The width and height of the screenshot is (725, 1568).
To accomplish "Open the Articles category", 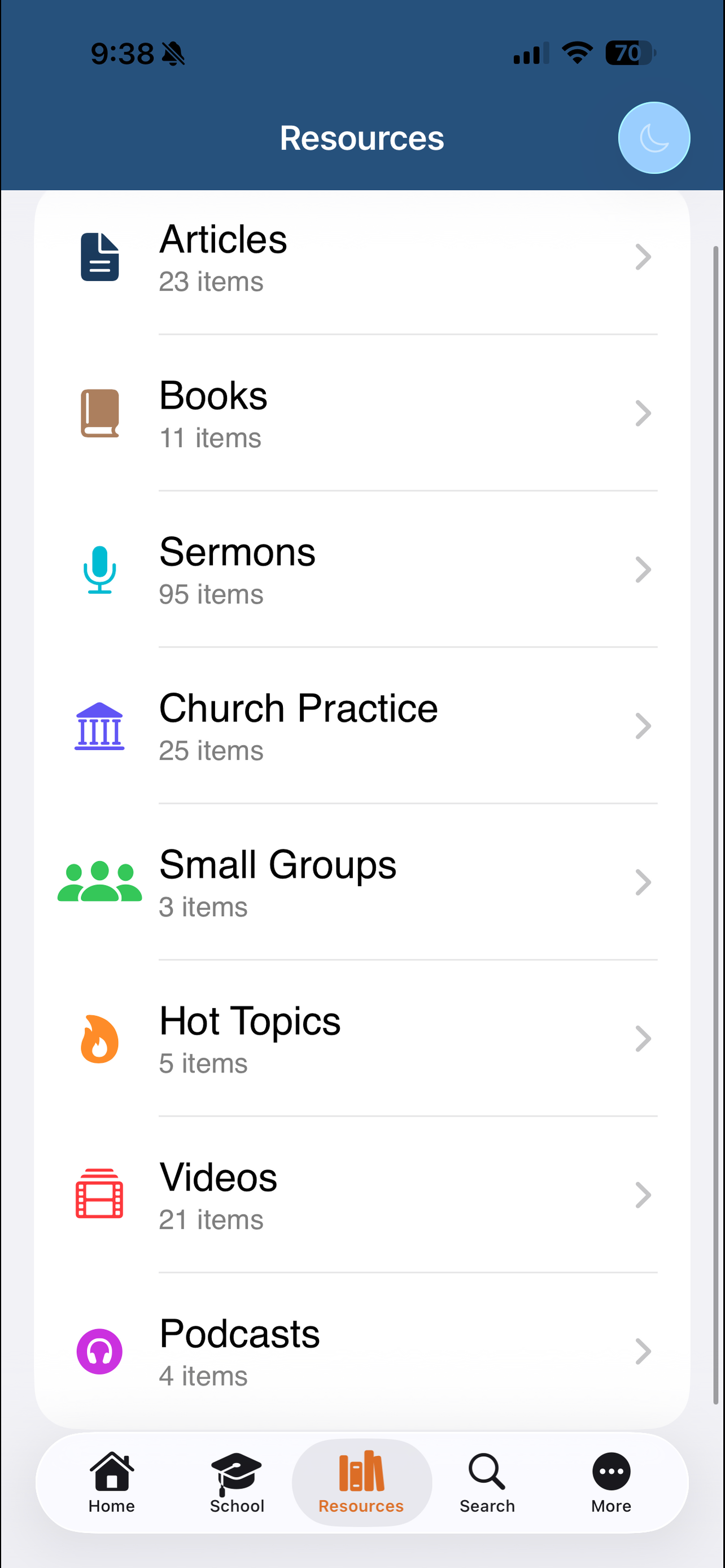I will [x=362, y=257].
